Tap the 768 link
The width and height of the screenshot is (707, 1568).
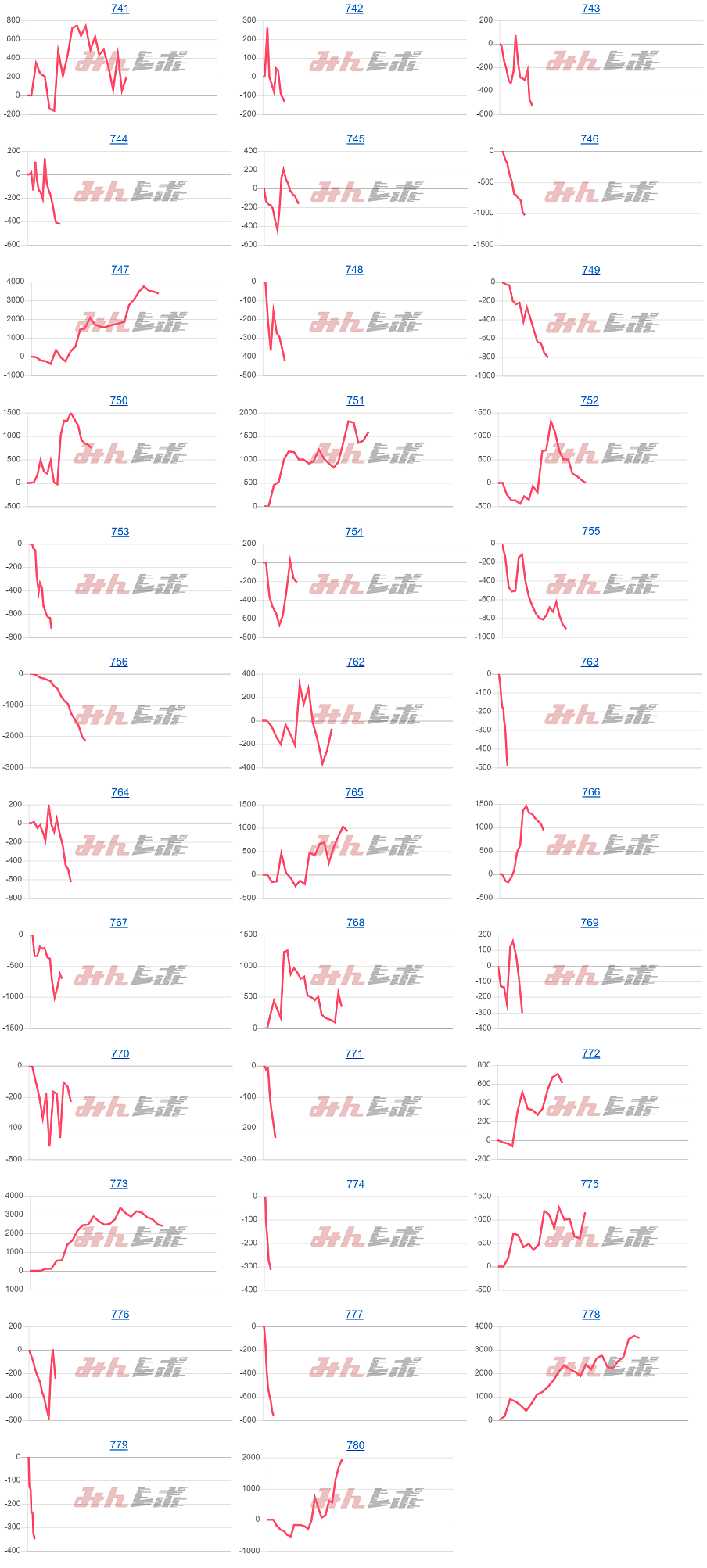(355, 923)
